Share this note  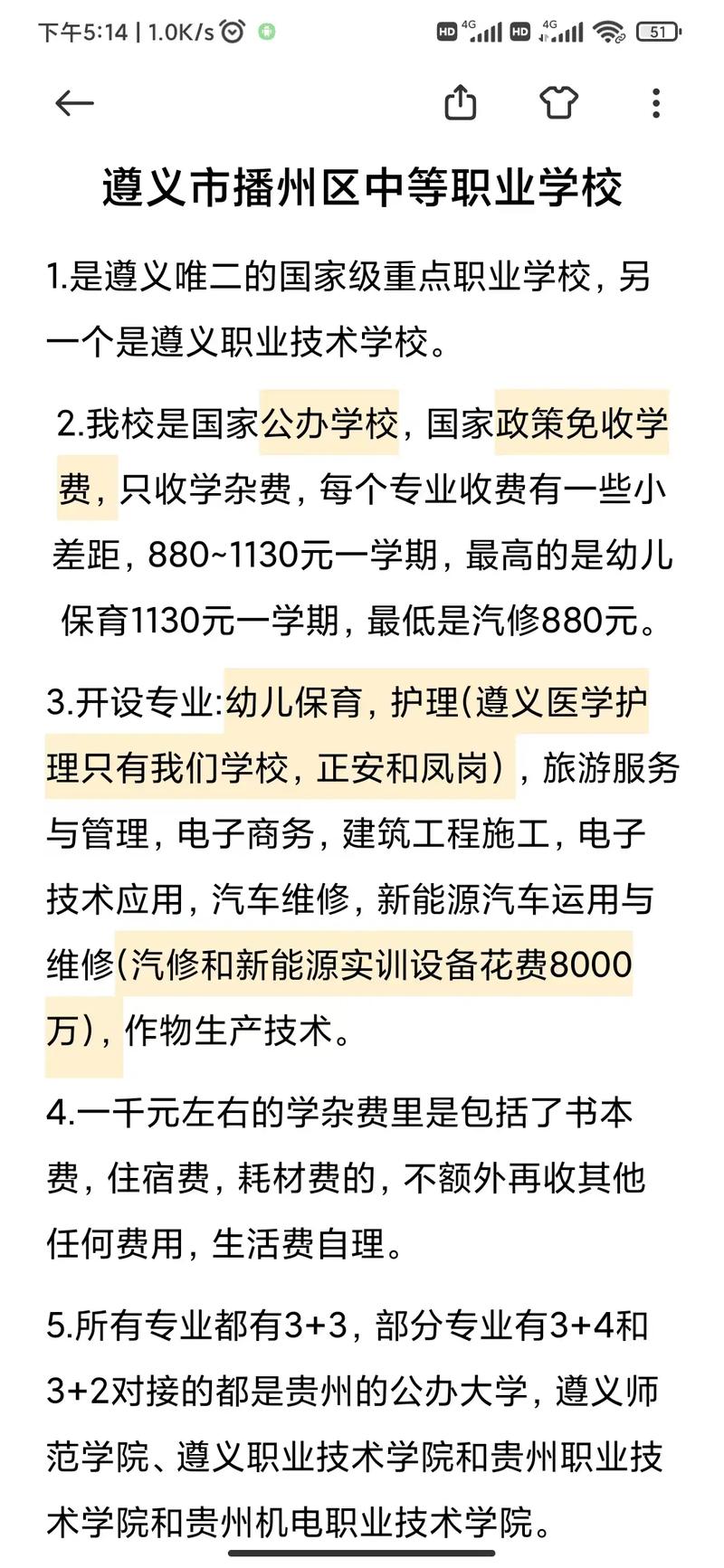point(461,102)
